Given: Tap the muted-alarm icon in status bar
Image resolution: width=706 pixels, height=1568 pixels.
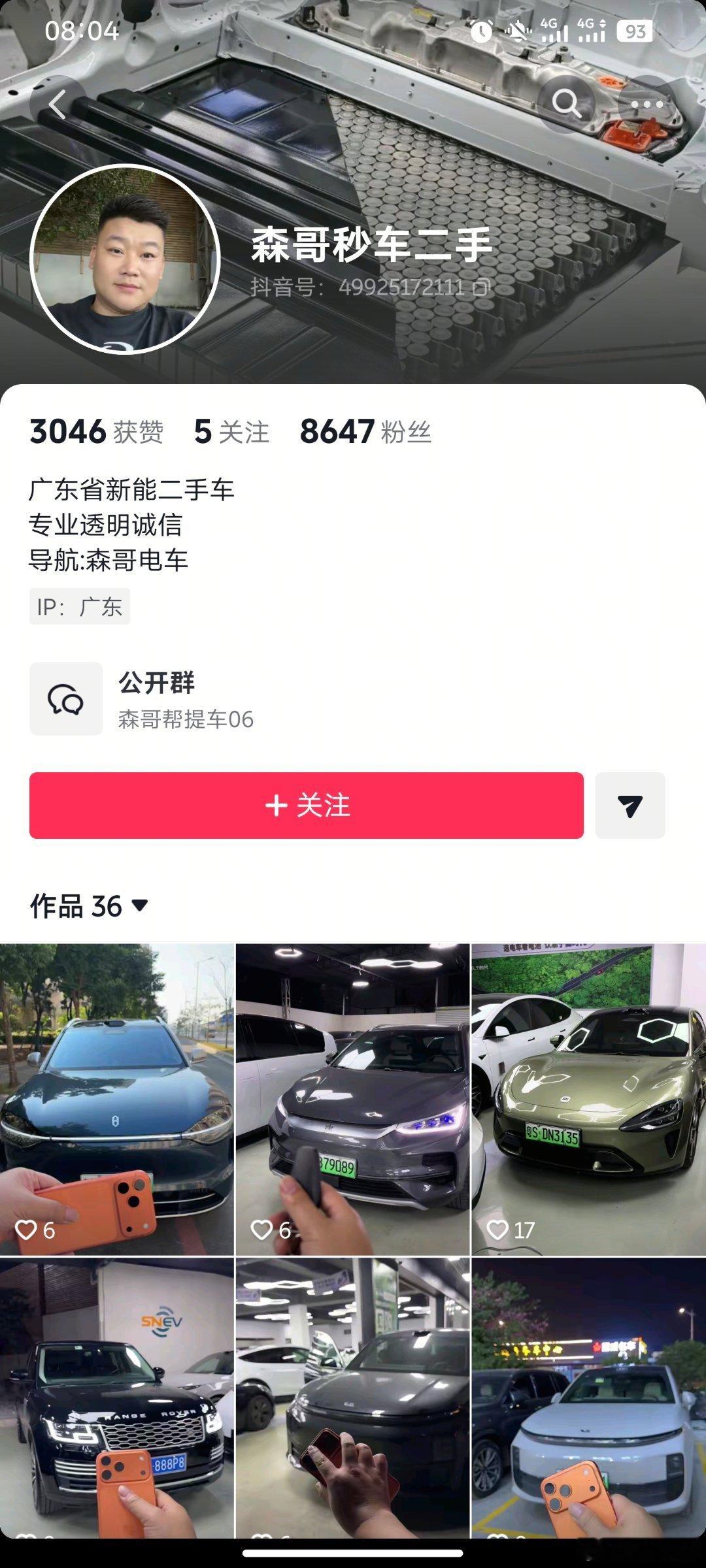Looking at the screenshot, I should click(x=520, y=31).
